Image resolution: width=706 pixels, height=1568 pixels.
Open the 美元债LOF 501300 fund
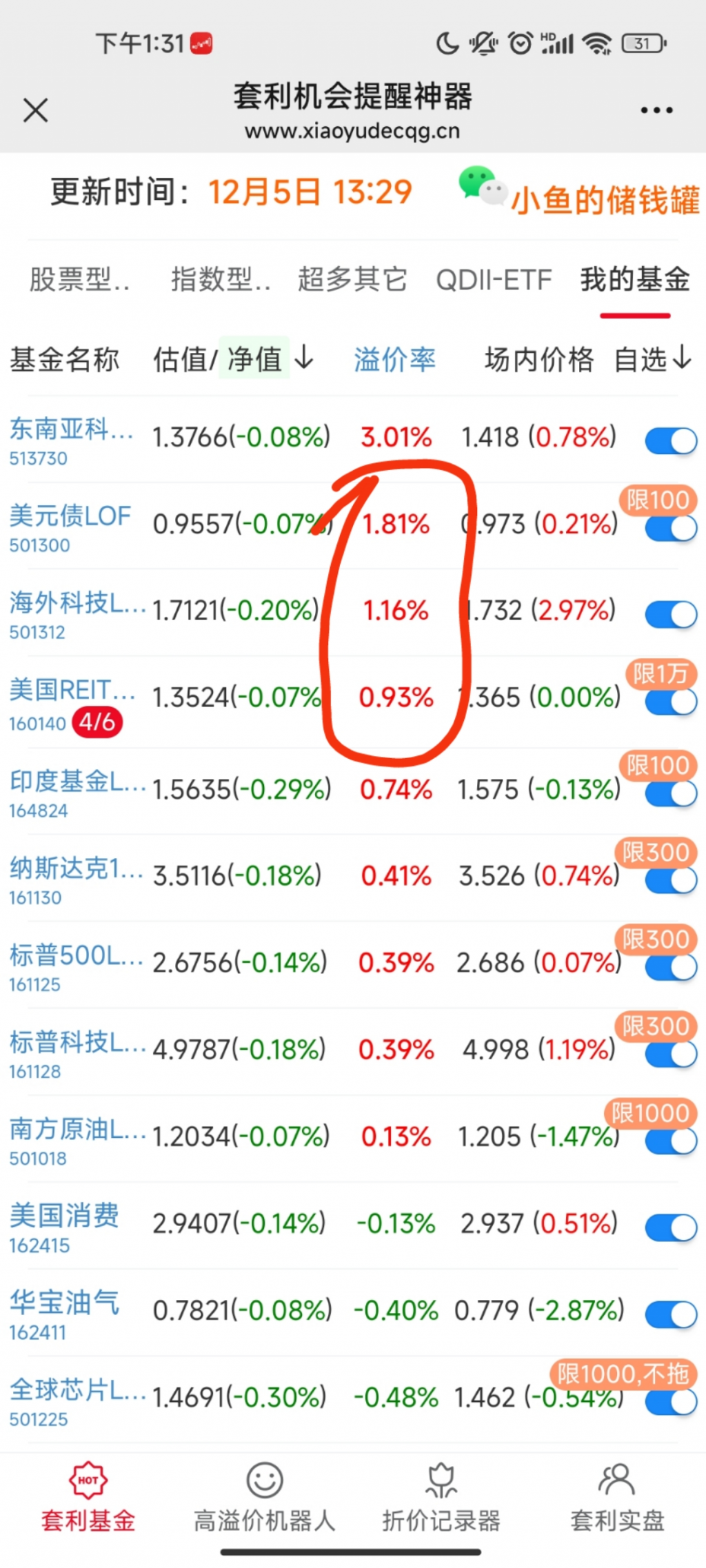pyautogui.click(x=70, y=527)
